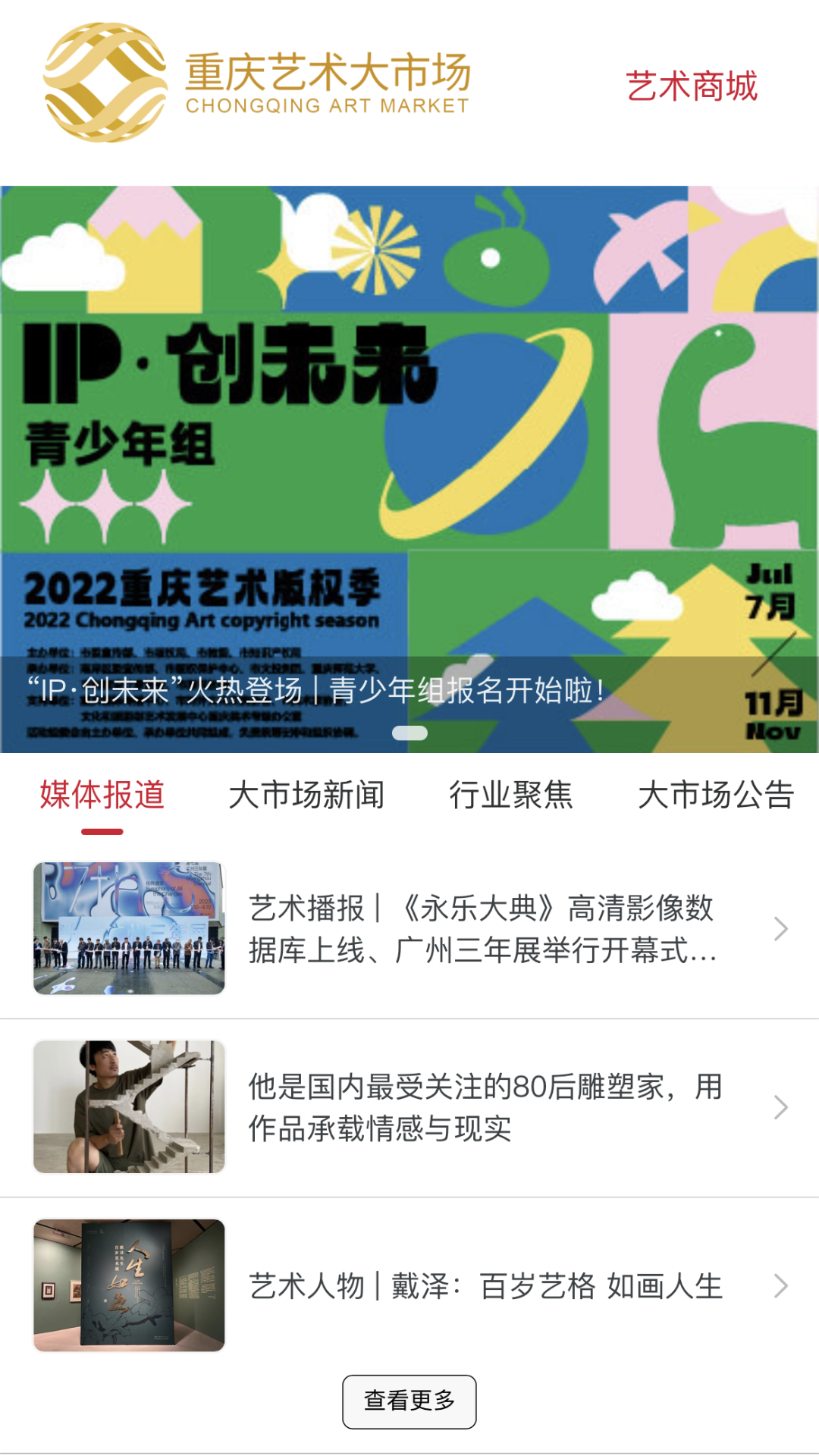Open the 艺术商城 art mall link

691,86
